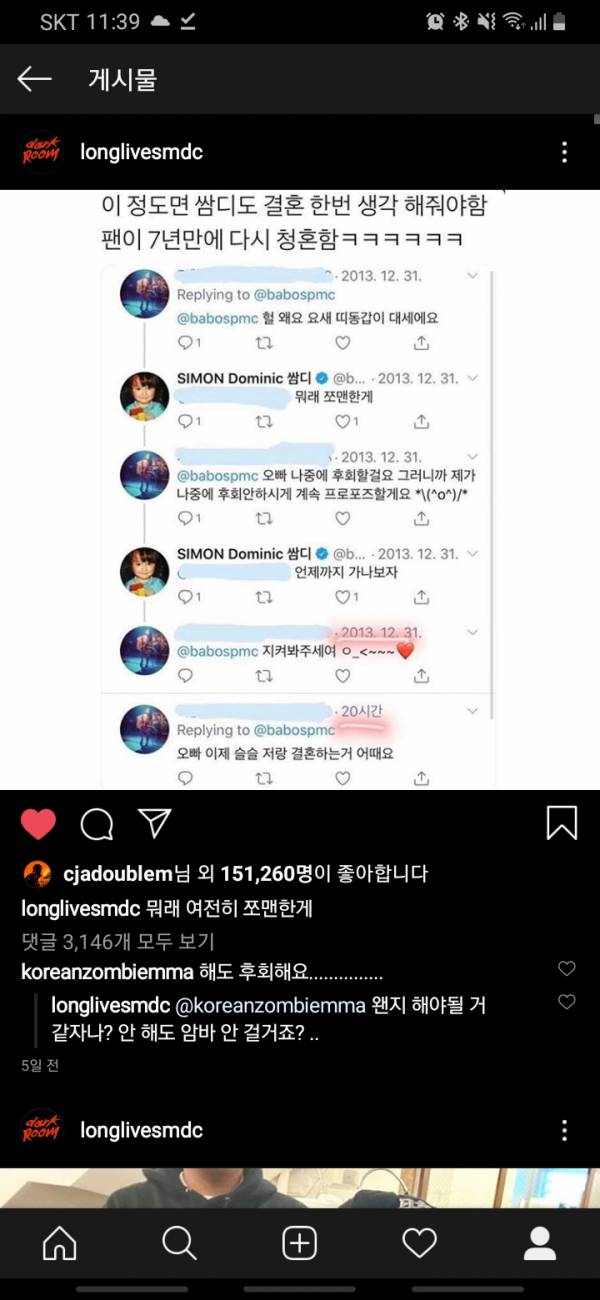View all 3,146 comments
The image size is (600, 1300).
point(118,941)
